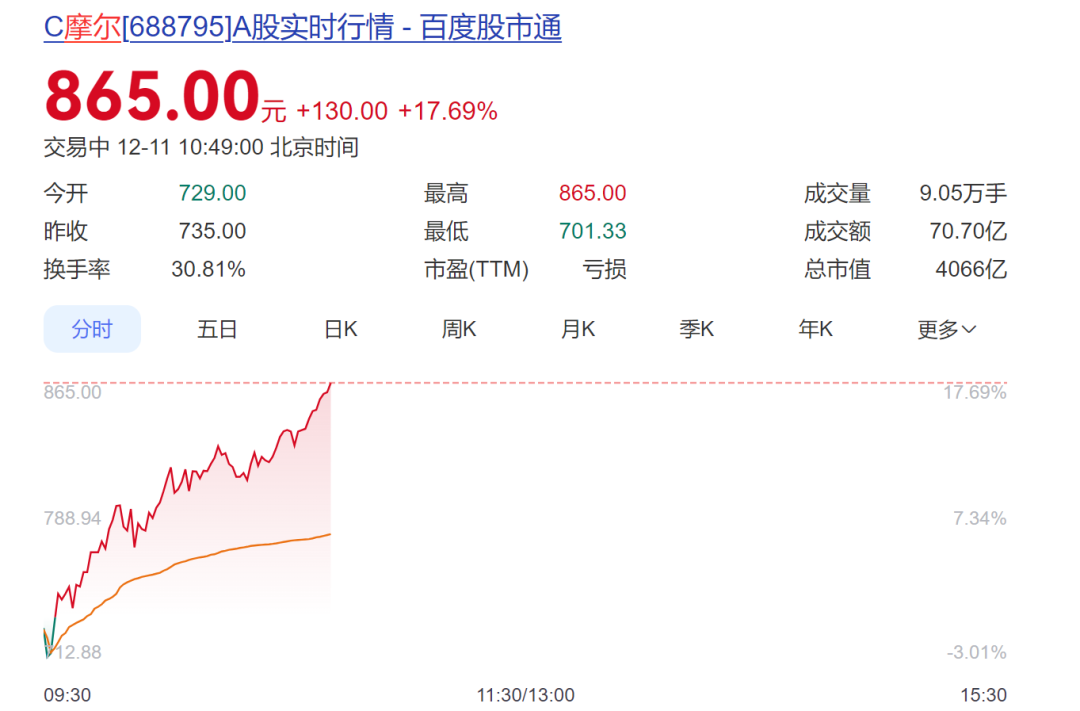The height and width of the screenshot is (711, 1080).
Task: View the 月K chart
Action: tap(577, 329)
